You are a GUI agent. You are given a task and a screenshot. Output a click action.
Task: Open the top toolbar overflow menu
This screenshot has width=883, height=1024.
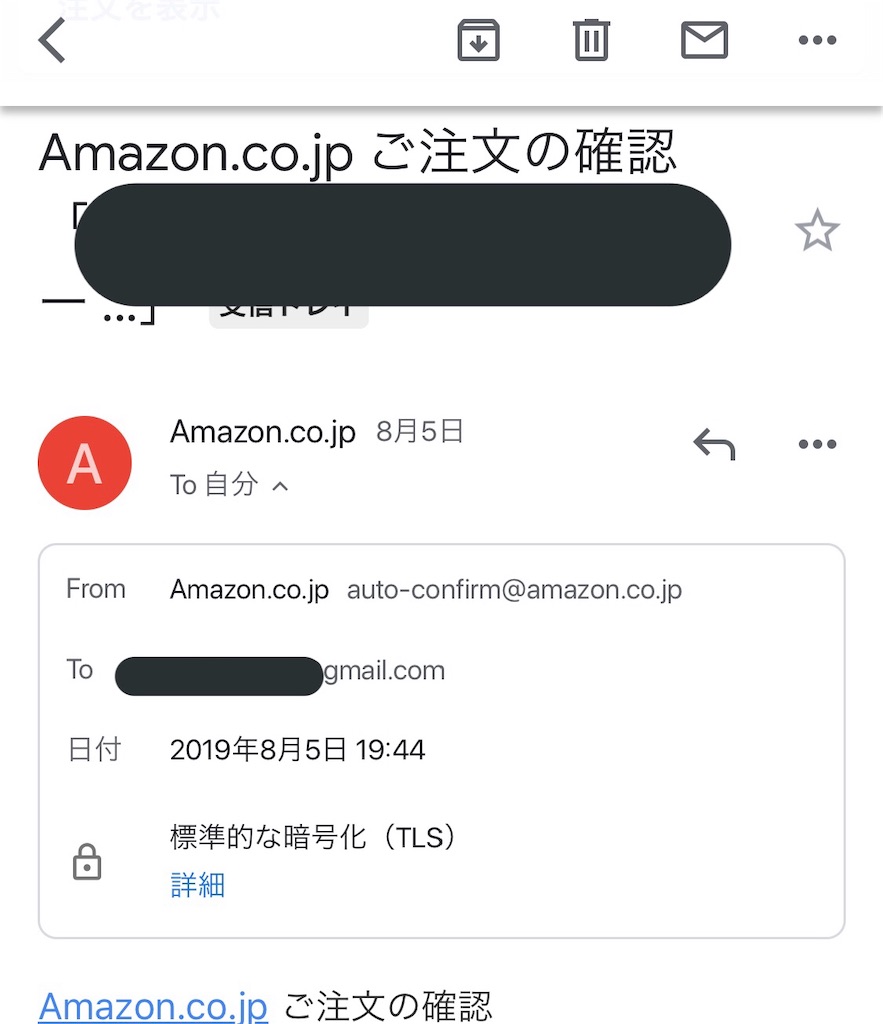click(817, 41)
